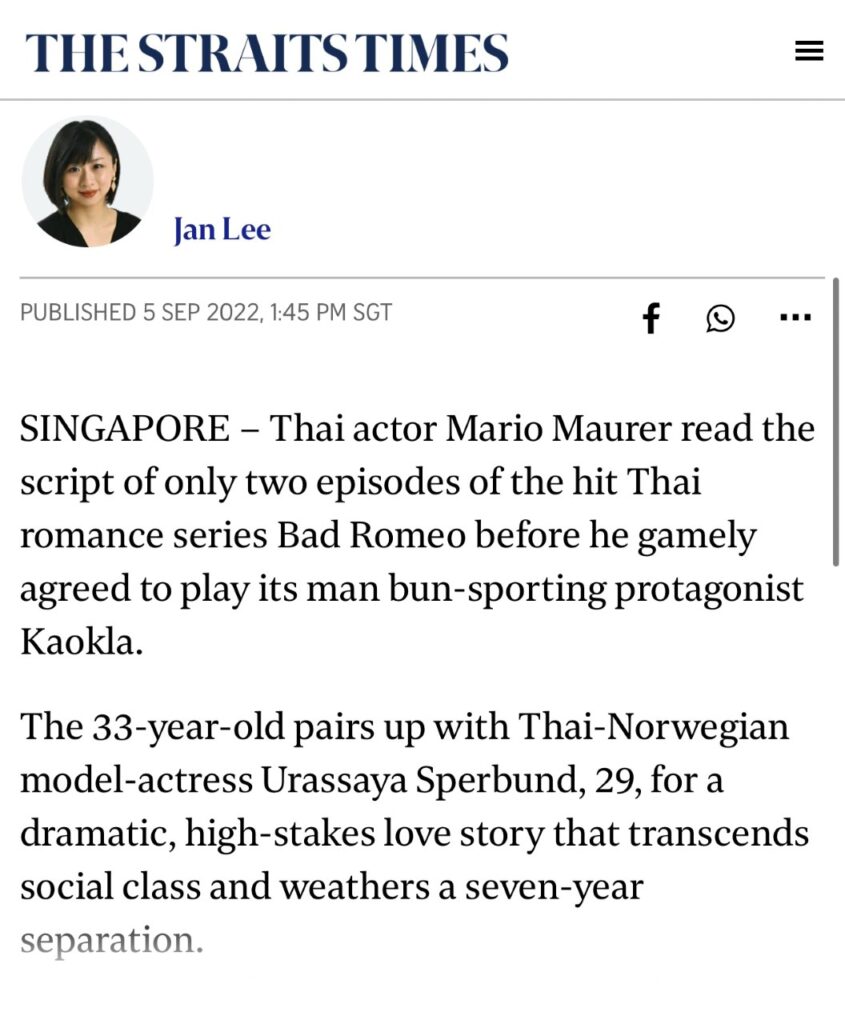The width and height of the screenshot is (845, 1024).
Task: Share the article on Facebook
Action: click(651, 318)
